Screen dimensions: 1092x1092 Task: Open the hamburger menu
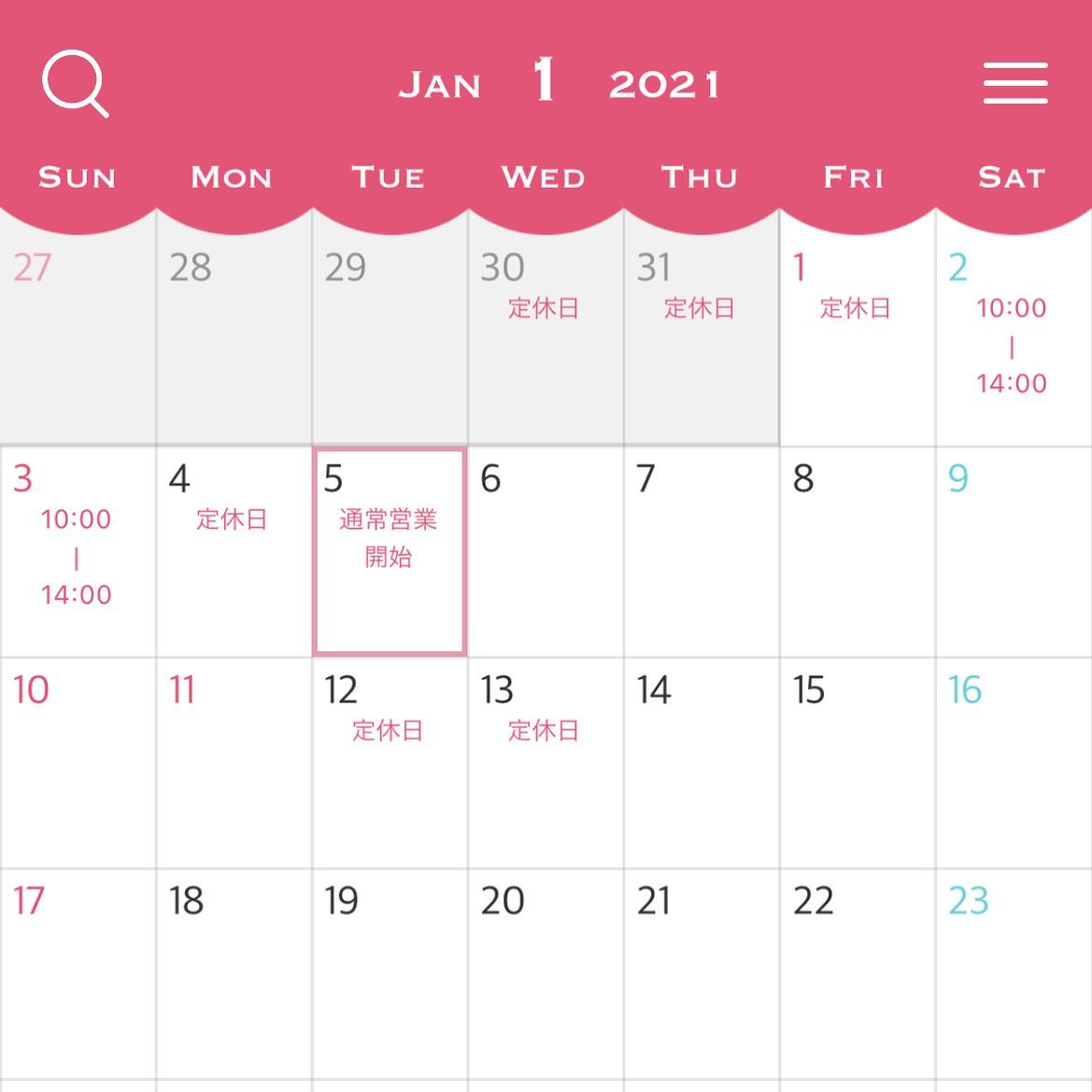[x=1014, y=84]
